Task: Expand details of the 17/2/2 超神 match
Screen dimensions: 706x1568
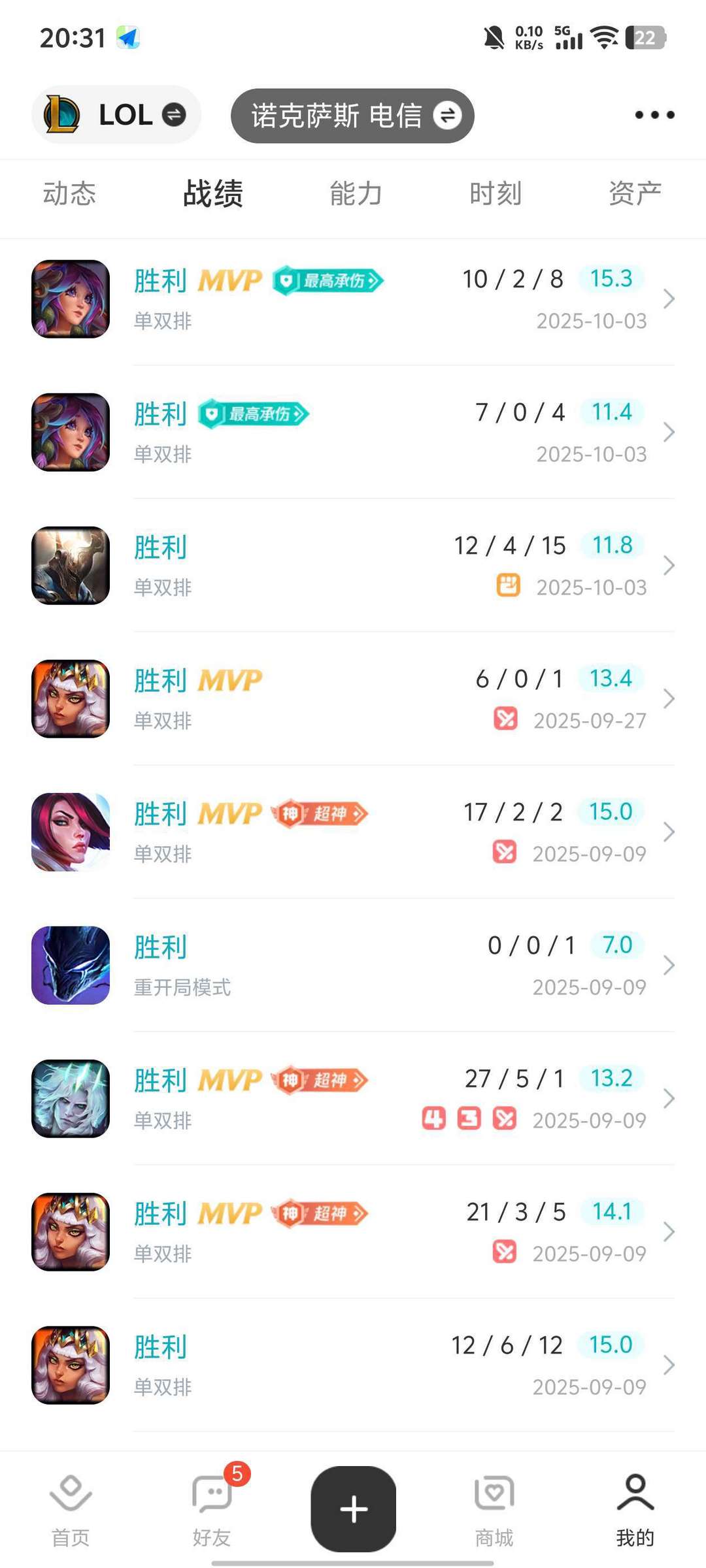Action: [x=669, y=832]
